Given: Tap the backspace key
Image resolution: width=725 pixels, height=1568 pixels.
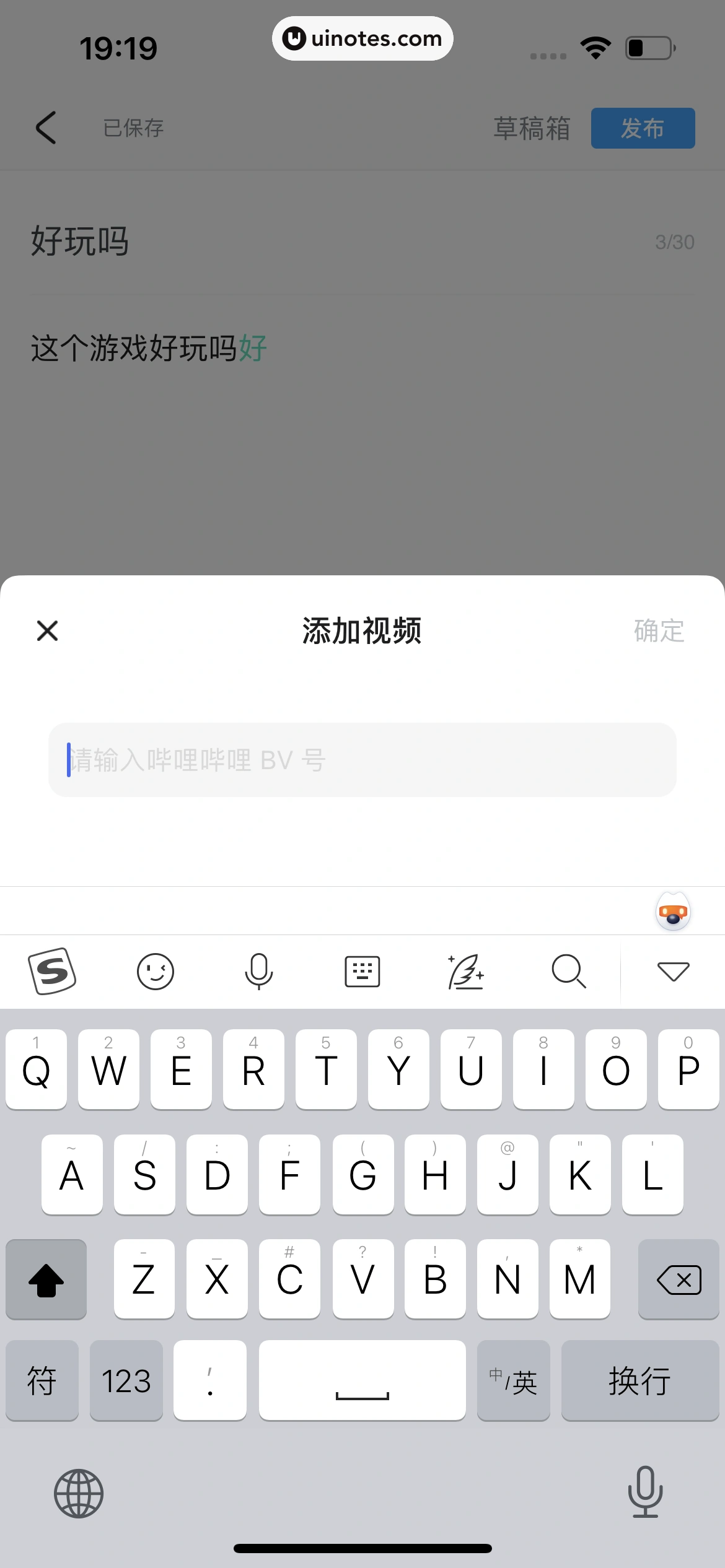Looking at the screenshot, I should coord(679,1279).
